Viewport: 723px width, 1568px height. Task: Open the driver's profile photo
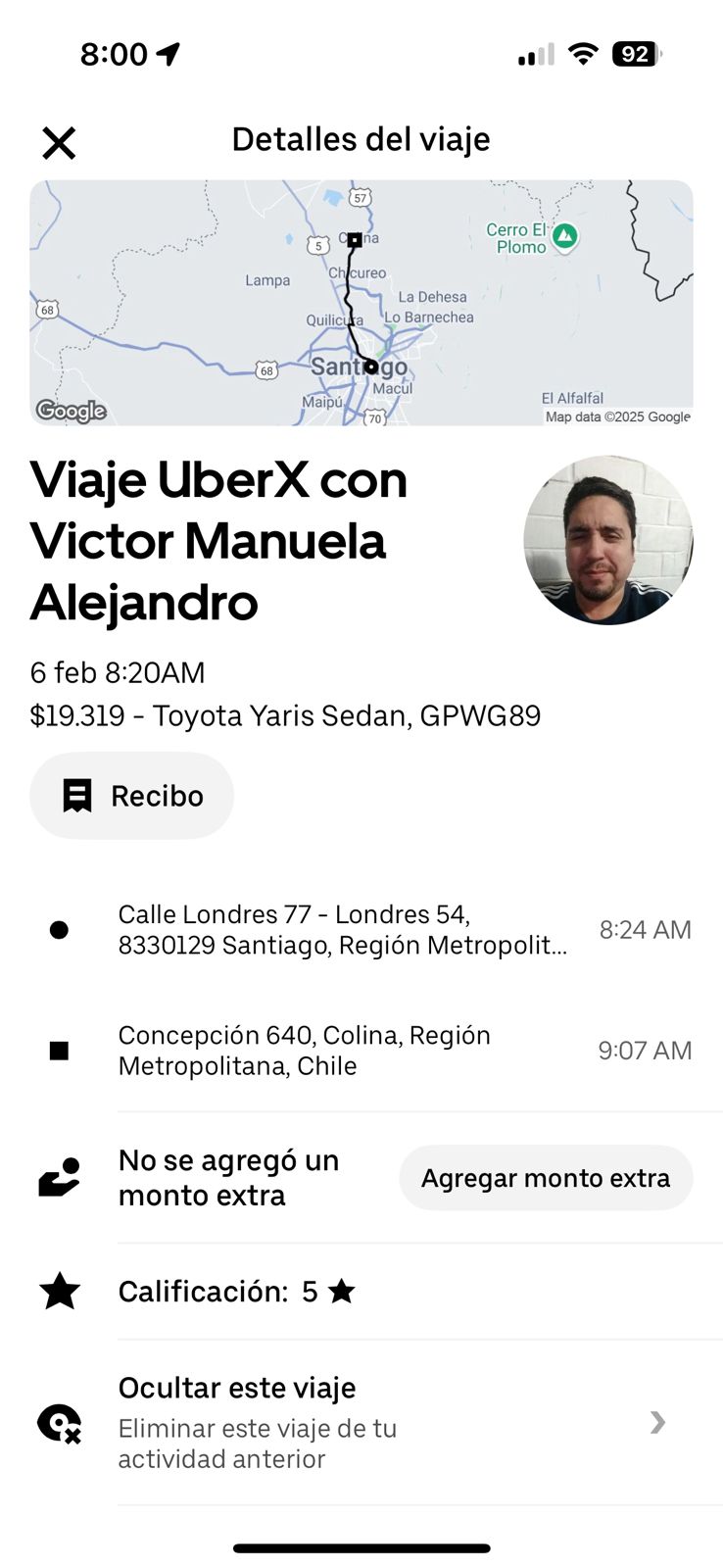tap(607, 540)
